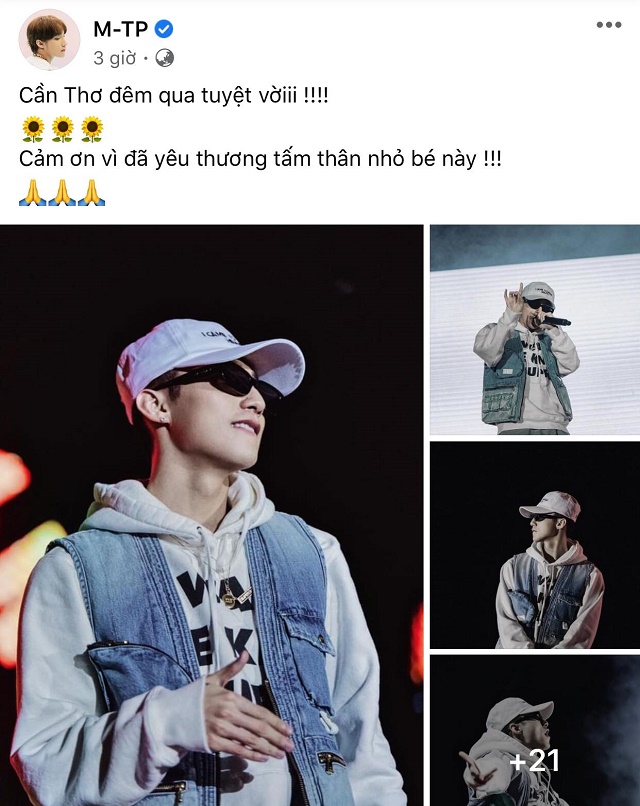
Task: Open the M-TP page name link
Action: pos(119,28)
